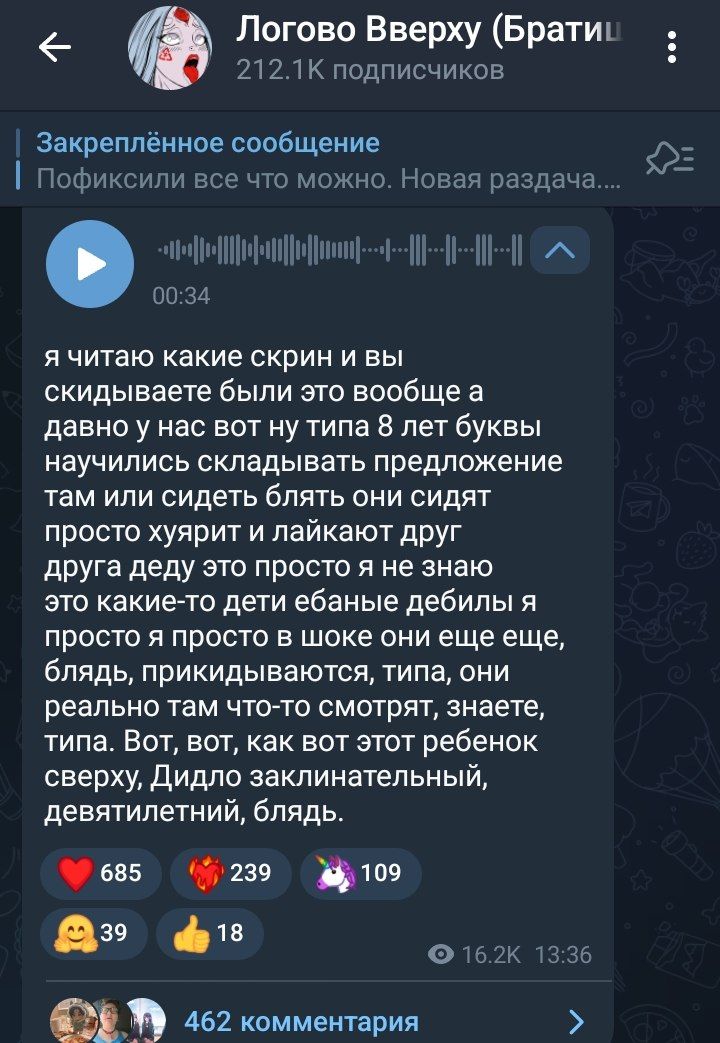The image size is (720, 1043).
Task: React with the burning heart (239)
Action: tap(230, 873)
